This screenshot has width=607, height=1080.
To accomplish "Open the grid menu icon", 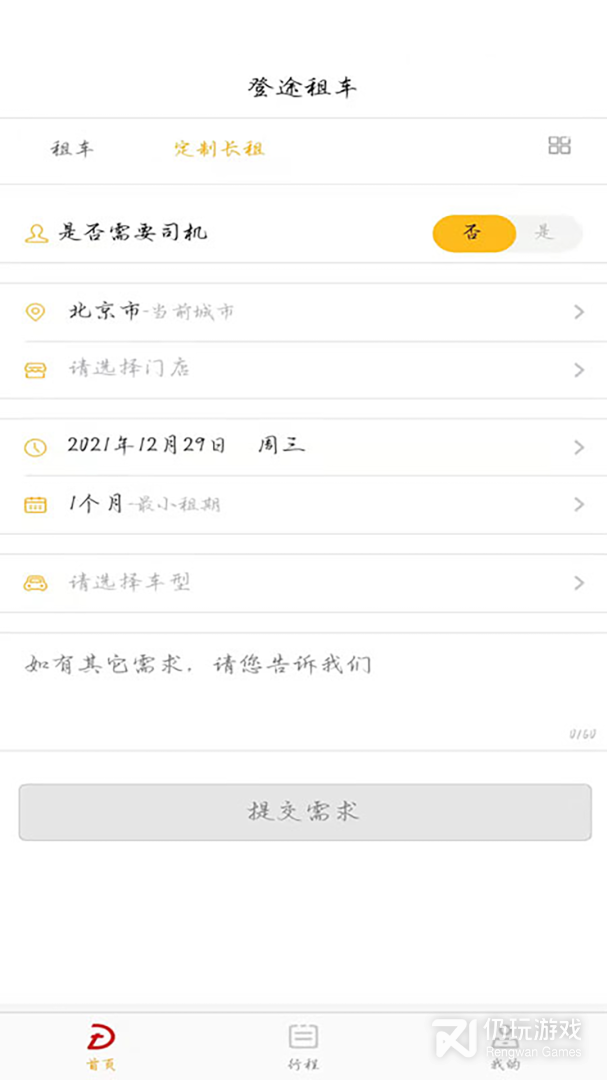I will pos(559,145).
